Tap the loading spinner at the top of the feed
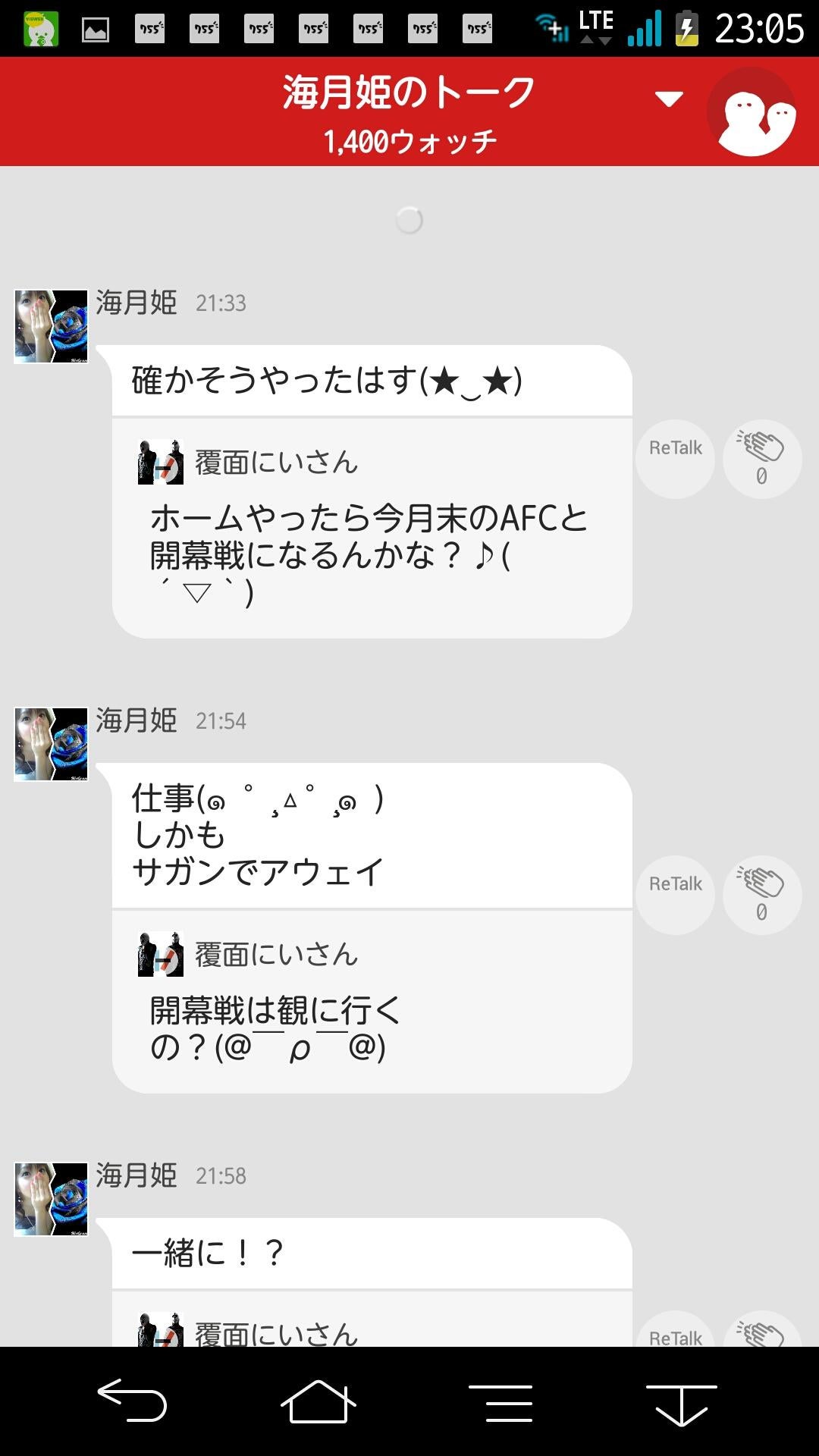The image size is (819, 1456). pos(409,218)
